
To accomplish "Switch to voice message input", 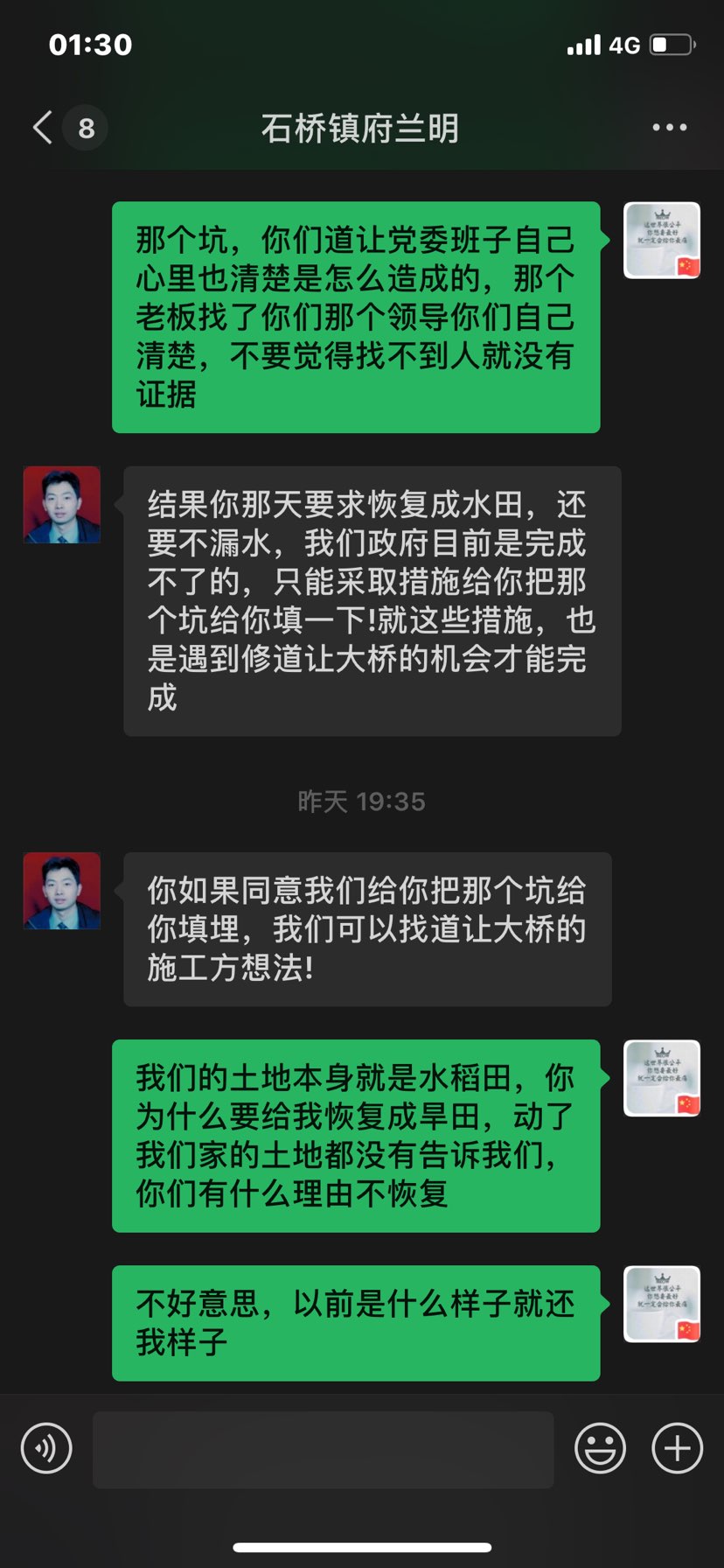I will tap(46, 1448).
